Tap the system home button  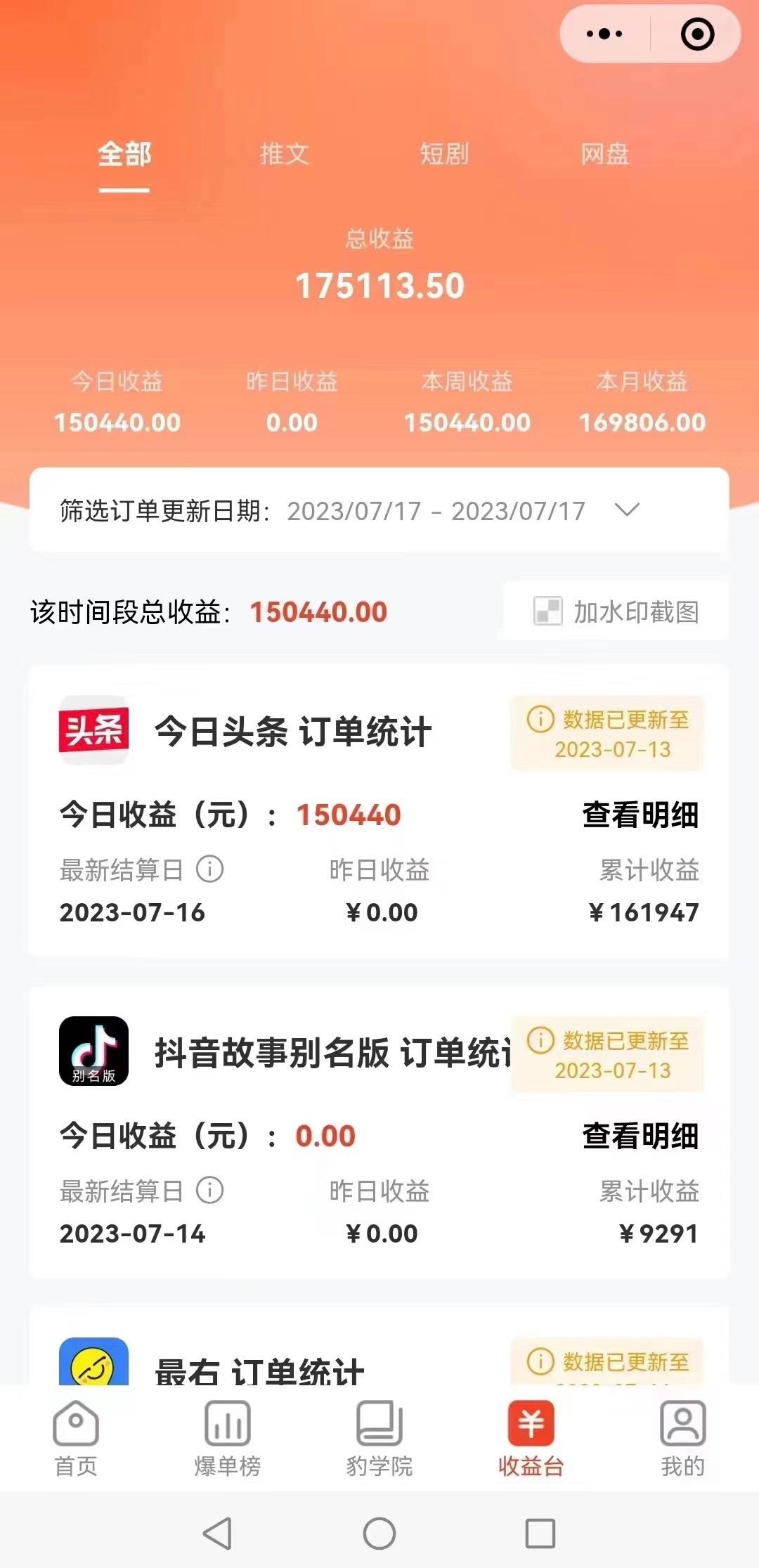pyautogui.click(x=379, y=1533)
